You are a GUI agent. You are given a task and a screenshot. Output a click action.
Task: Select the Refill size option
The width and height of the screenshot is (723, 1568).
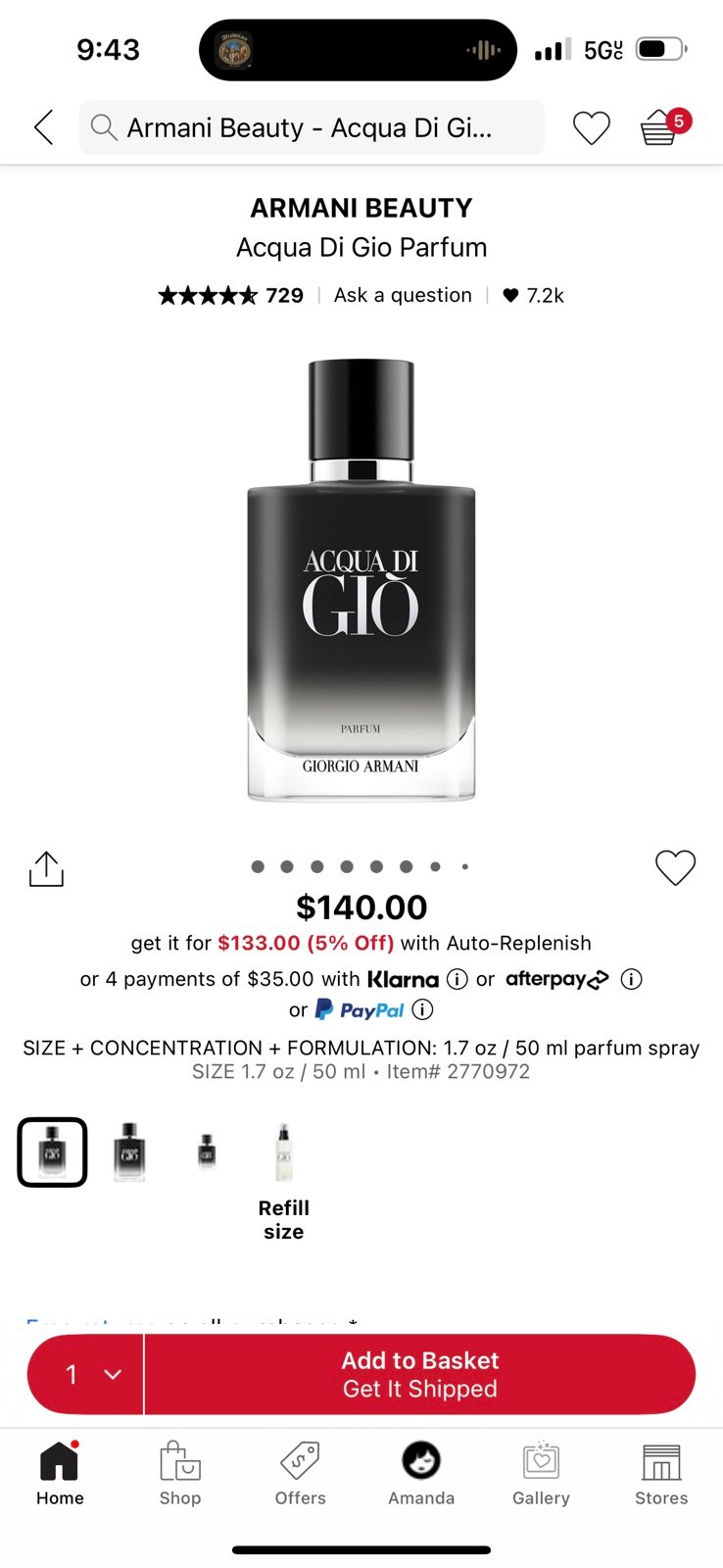pyautogui.click(x=283, y=1181)
